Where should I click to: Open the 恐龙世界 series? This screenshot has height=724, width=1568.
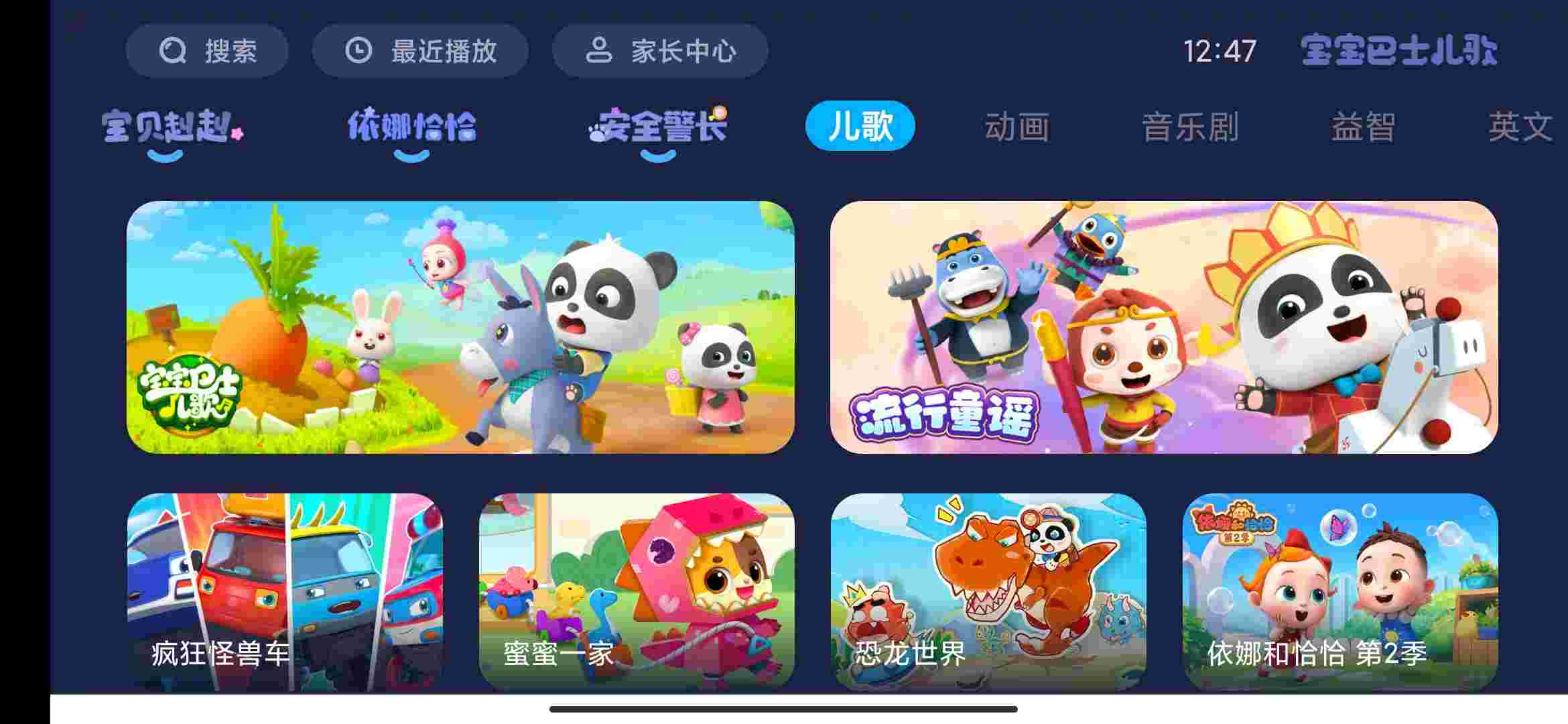[988, 592]
